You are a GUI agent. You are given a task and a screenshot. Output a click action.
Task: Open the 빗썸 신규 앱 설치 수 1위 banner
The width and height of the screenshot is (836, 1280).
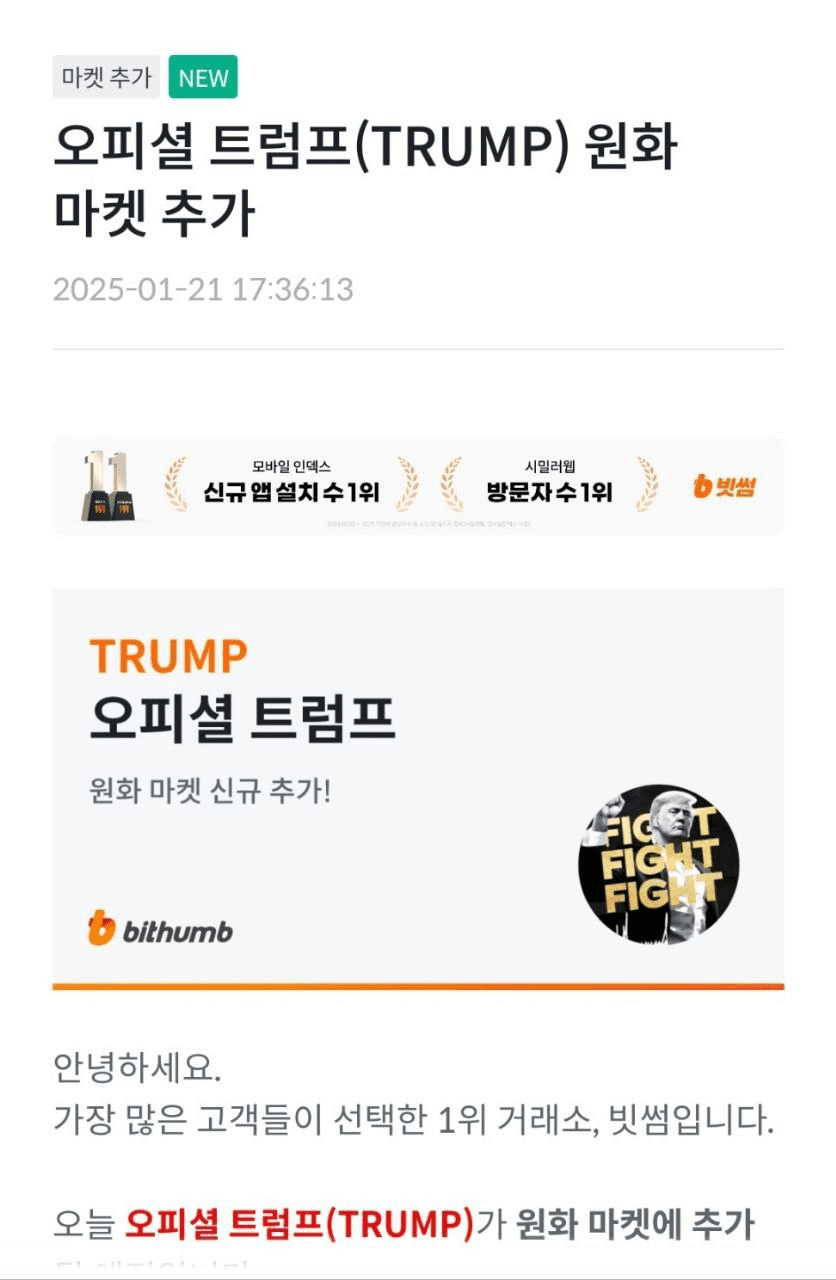[x=418, y=486]
